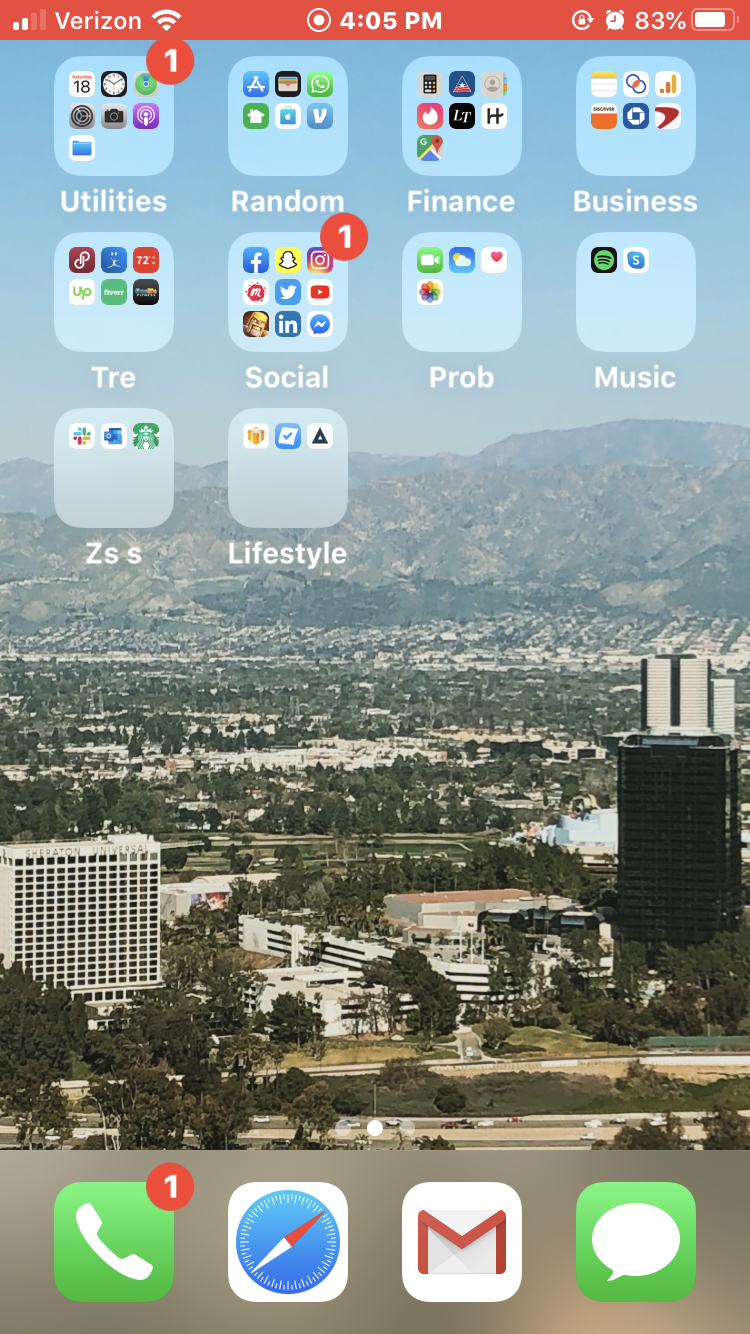Open Messages from the dock
This screenshot has height=1334, width=750.
pos(635,1243)
